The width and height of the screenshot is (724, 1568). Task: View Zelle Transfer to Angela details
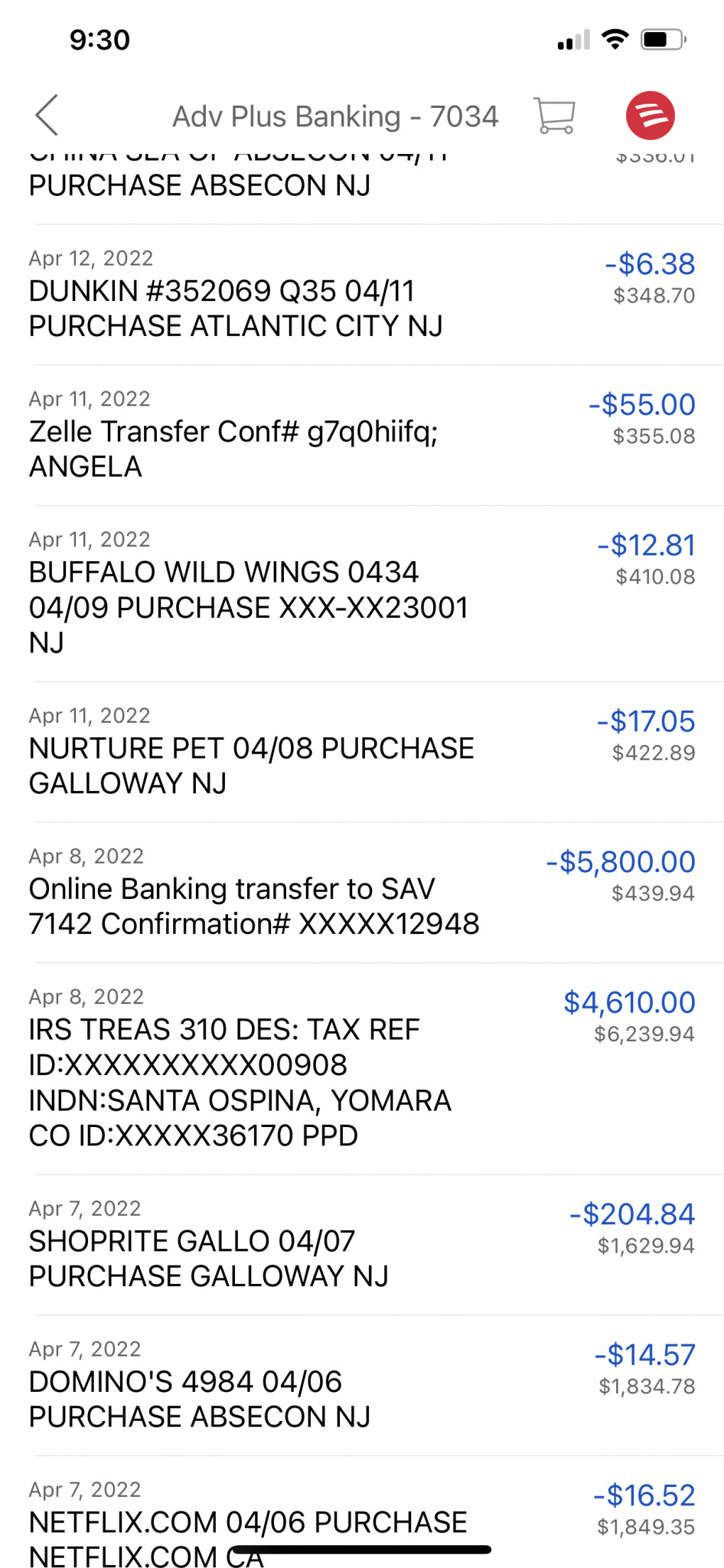click(x=362, y=436)
